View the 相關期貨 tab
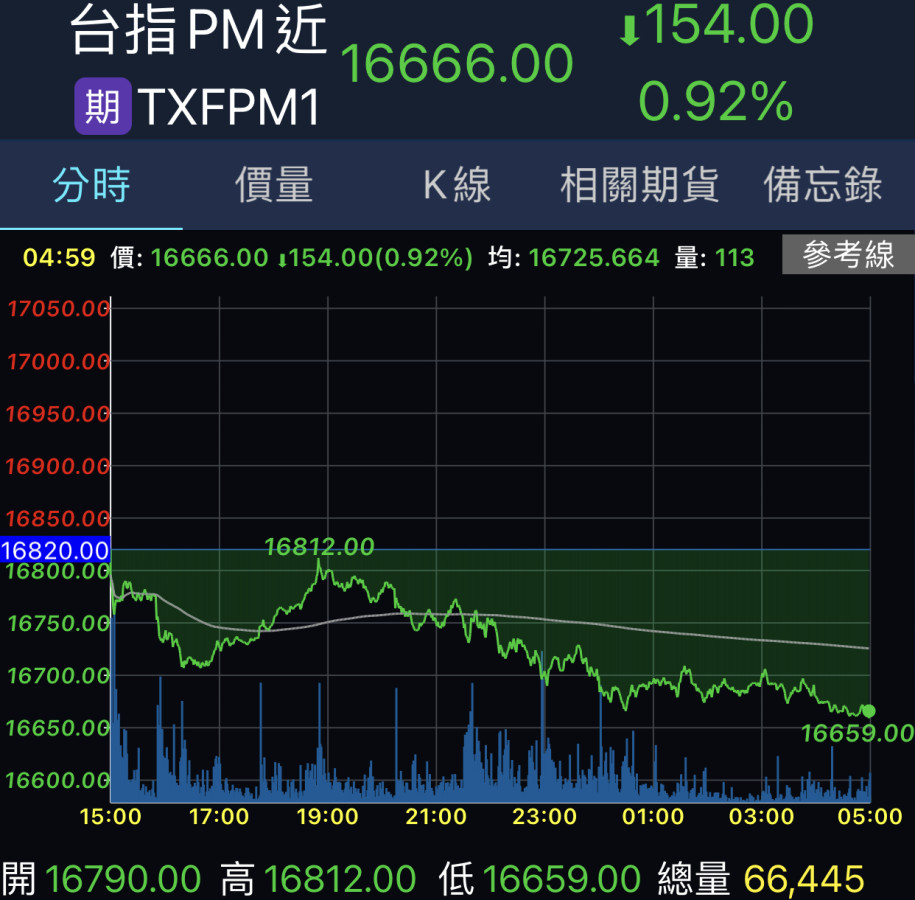915x900 pixels. pos(640,186)
